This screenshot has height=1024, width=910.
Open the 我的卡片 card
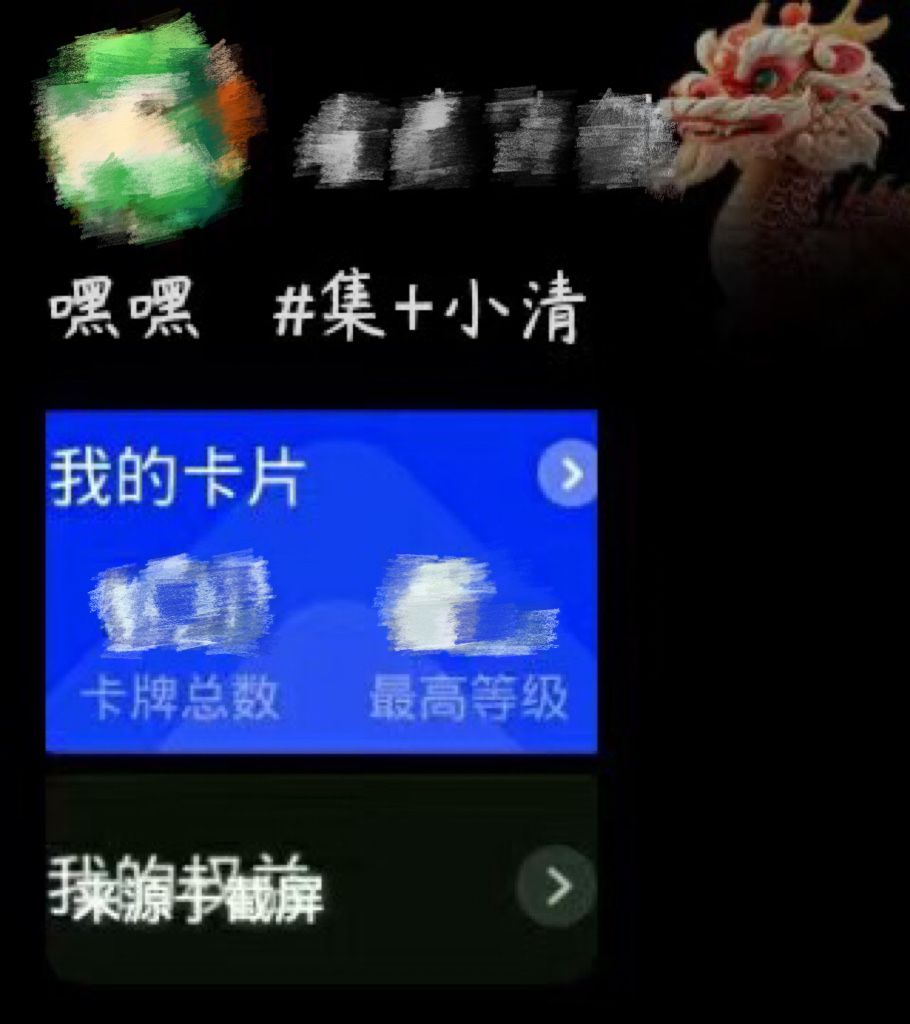(x=320, y=580)
